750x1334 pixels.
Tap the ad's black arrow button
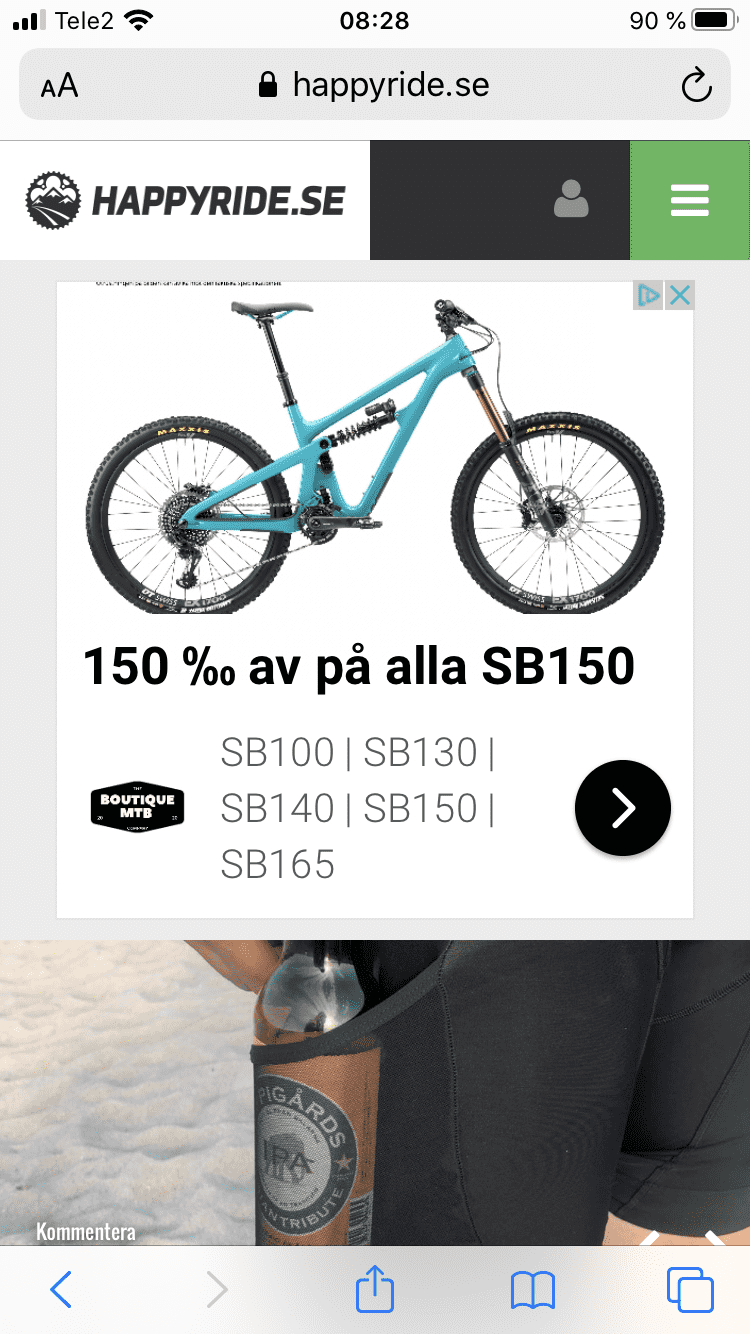622,808
